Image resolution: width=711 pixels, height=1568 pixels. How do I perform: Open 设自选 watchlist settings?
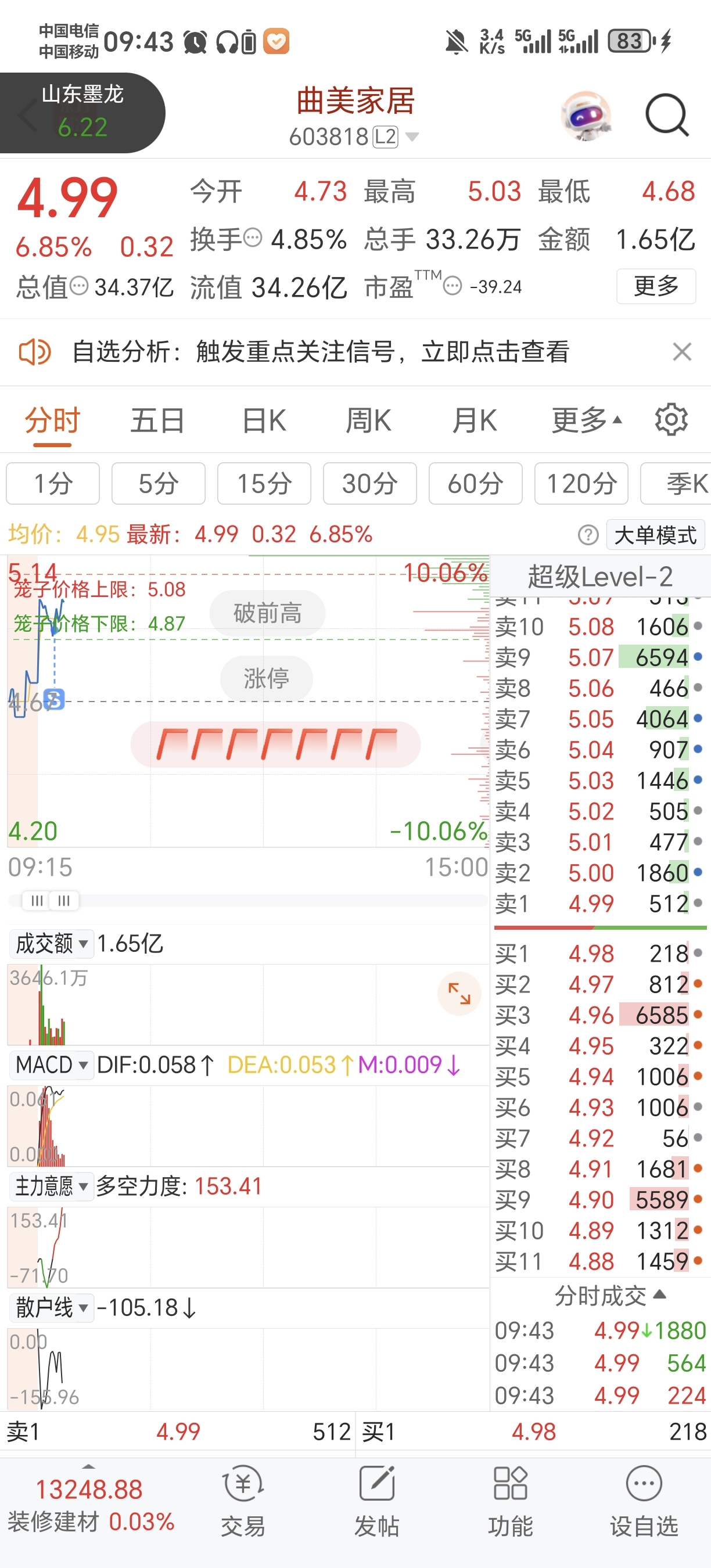(644, 1501)
